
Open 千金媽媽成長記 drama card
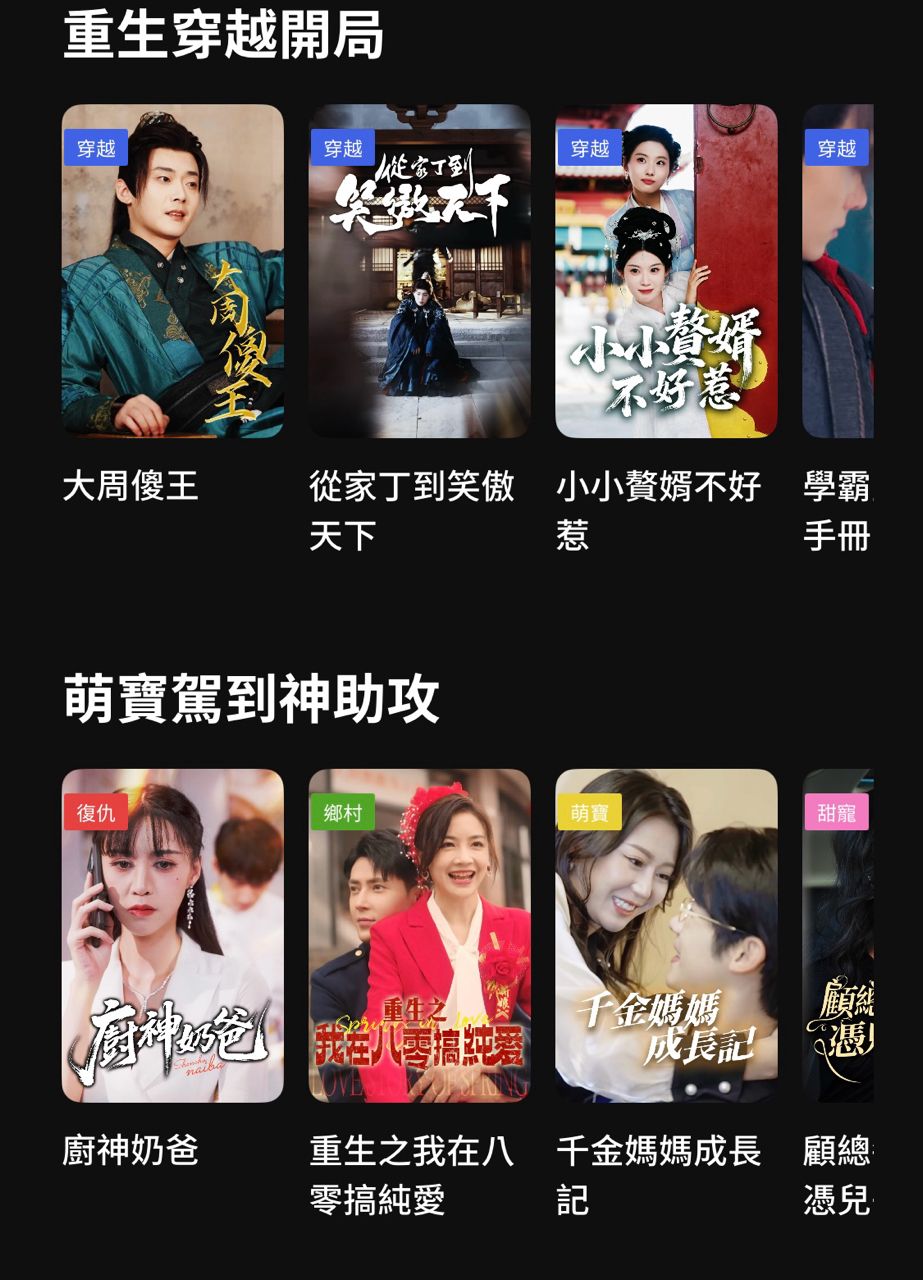666,935
